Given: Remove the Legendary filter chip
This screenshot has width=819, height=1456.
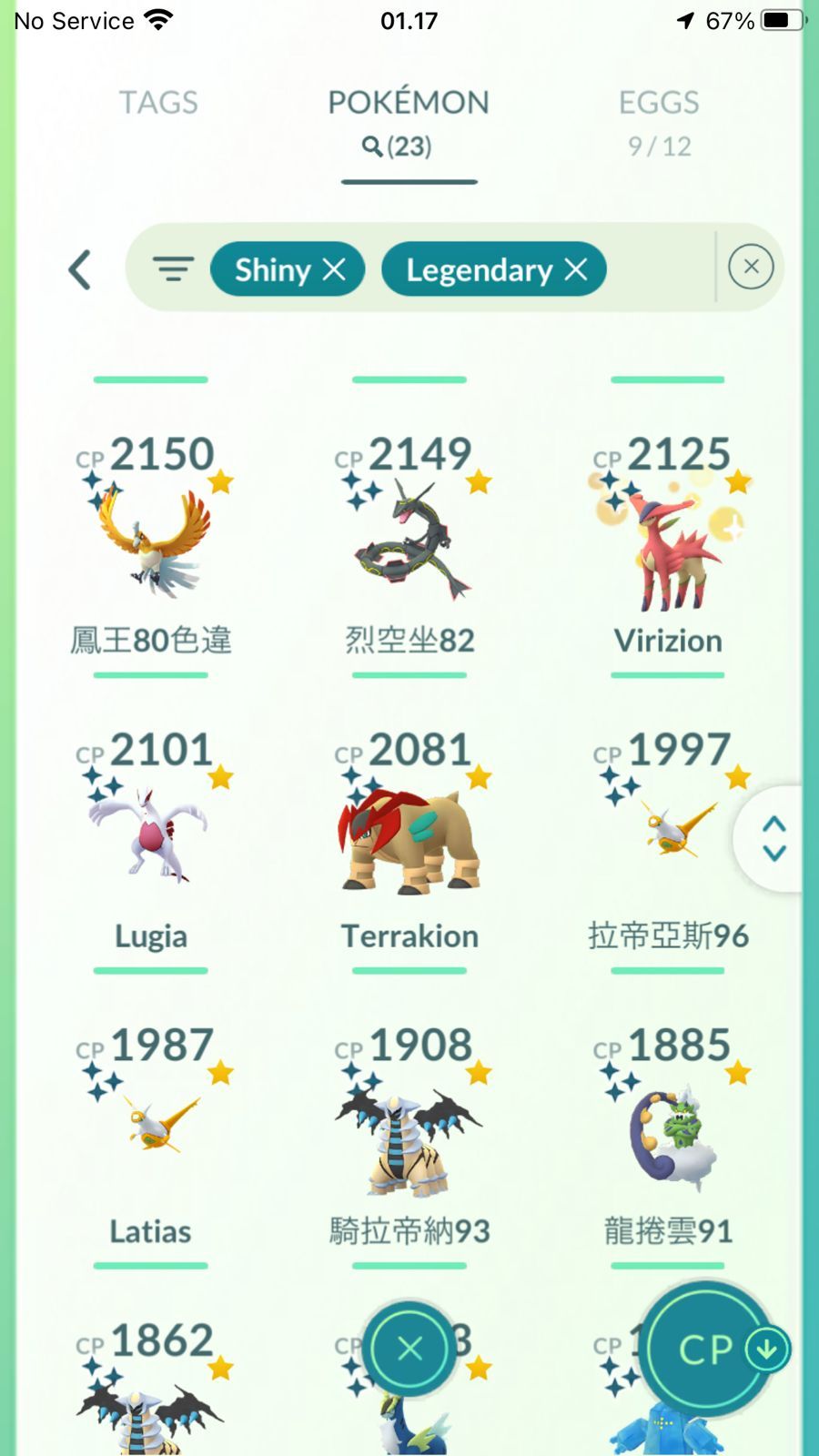Looking at the screenshot, I should click(576, 269).
